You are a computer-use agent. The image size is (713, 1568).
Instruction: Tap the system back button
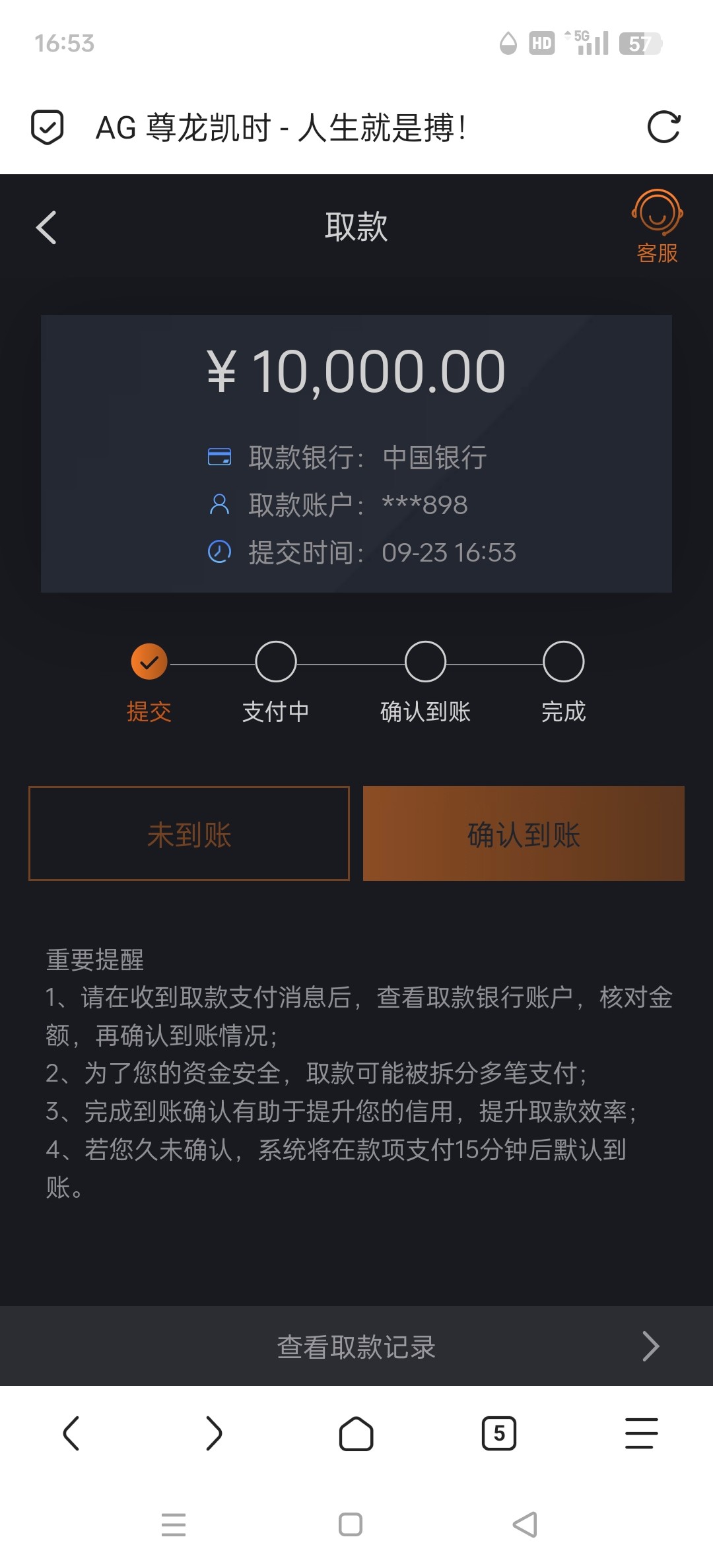pos(526,1524)
